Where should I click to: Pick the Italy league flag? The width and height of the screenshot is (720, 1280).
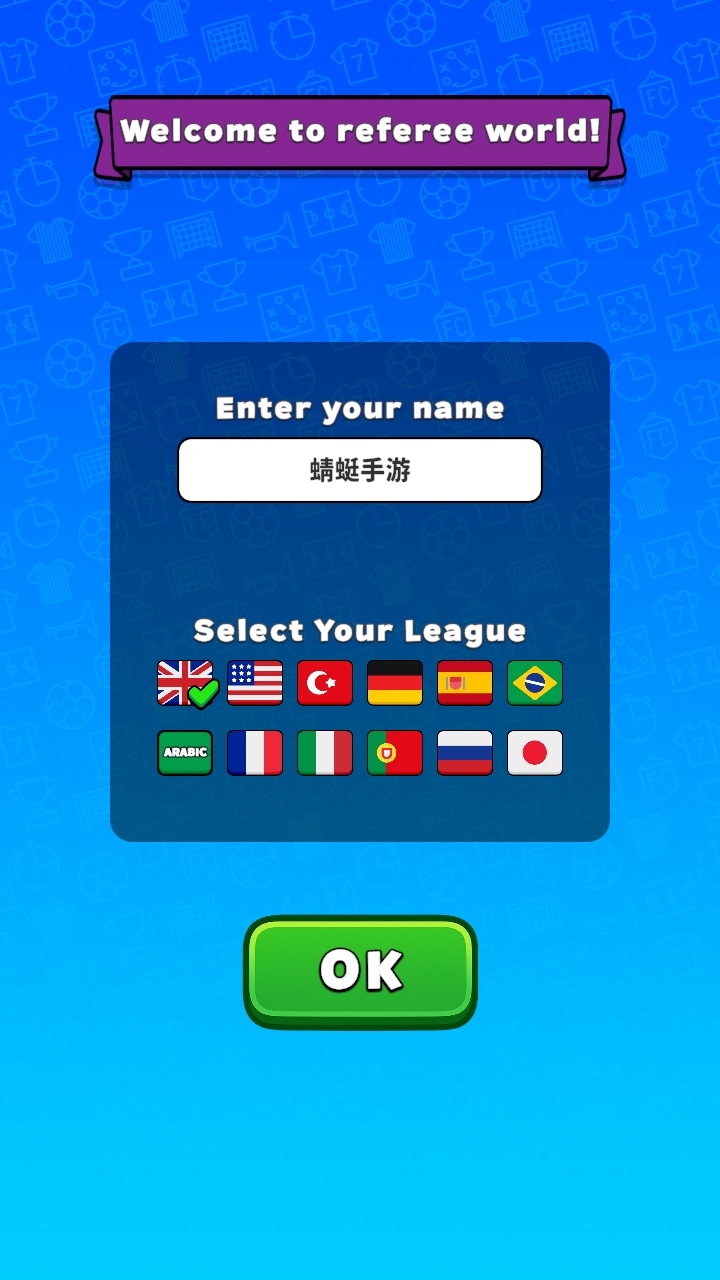pos(325,753)
